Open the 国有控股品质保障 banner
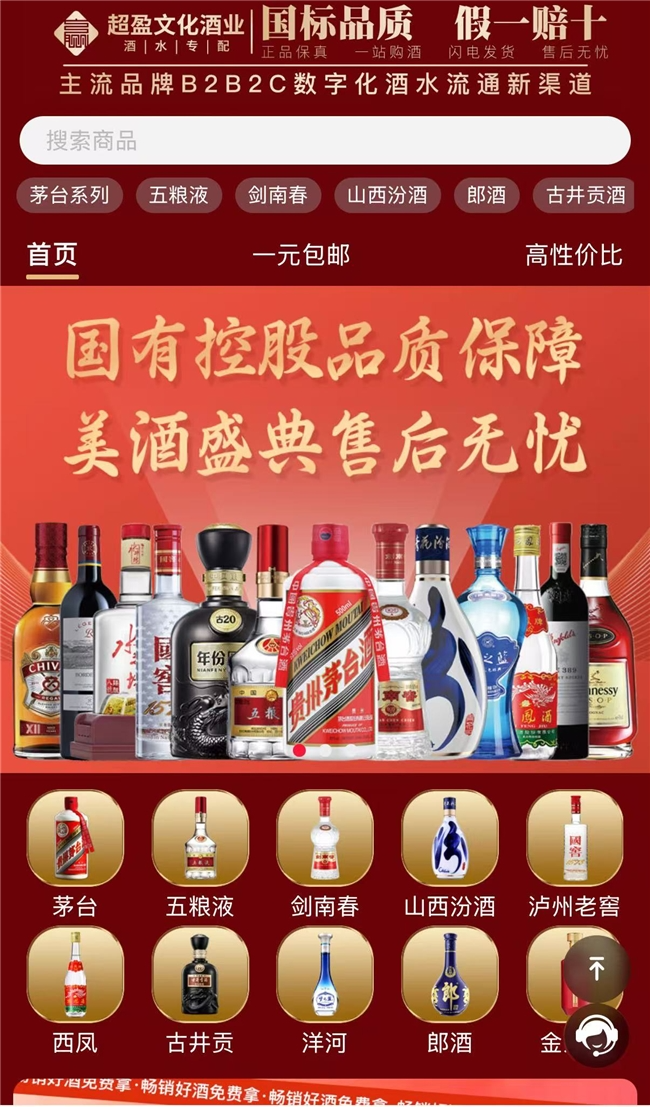 [324, 528]
